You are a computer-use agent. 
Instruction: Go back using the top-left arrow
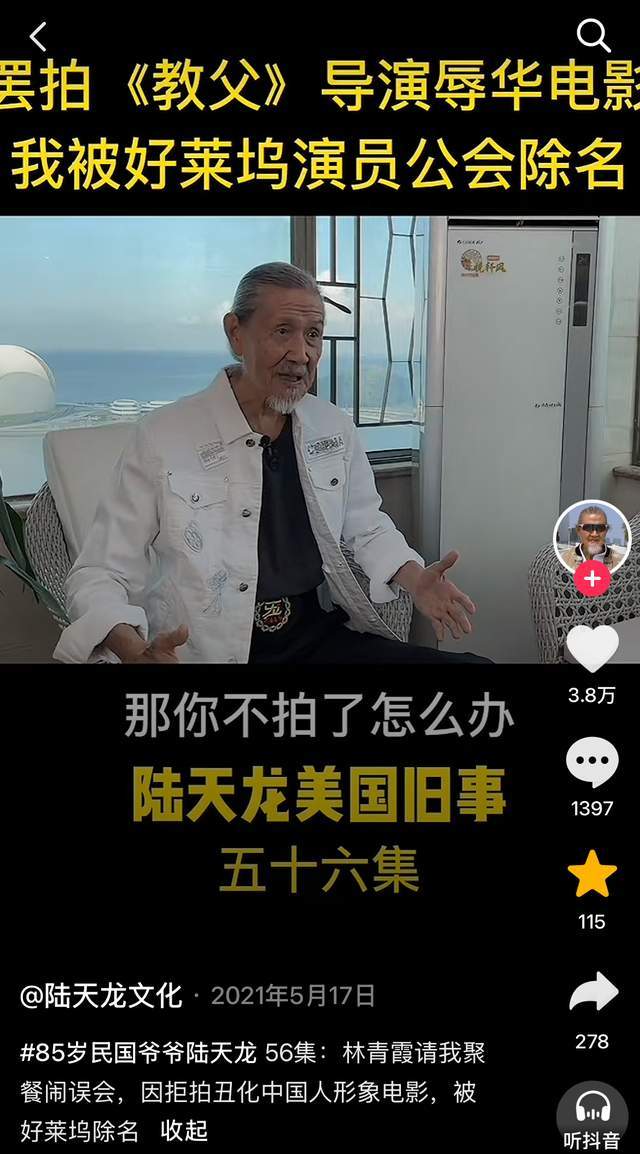(x=38, y=37)
